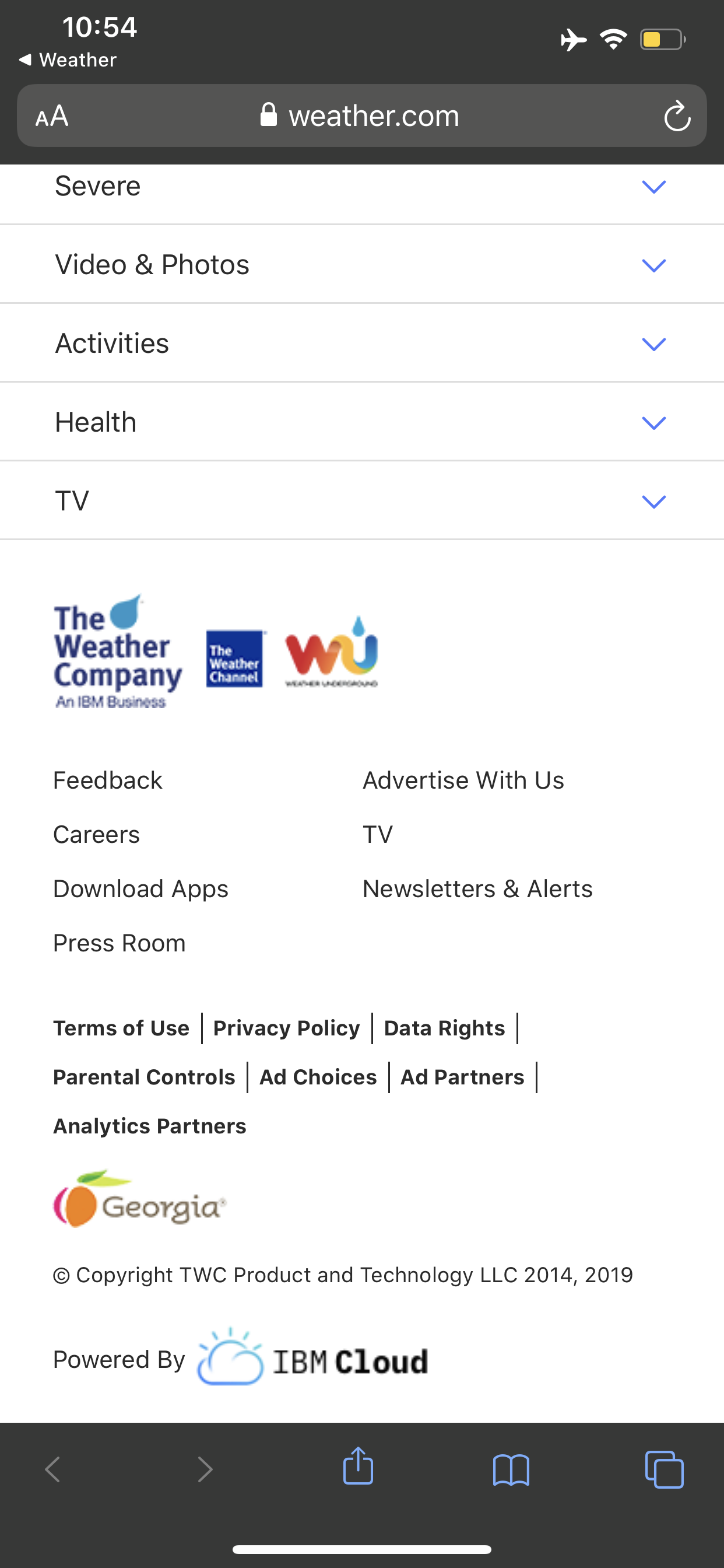Open Parental Controls
This screenshot has width=724, height=1568.
coord(143,1077)
